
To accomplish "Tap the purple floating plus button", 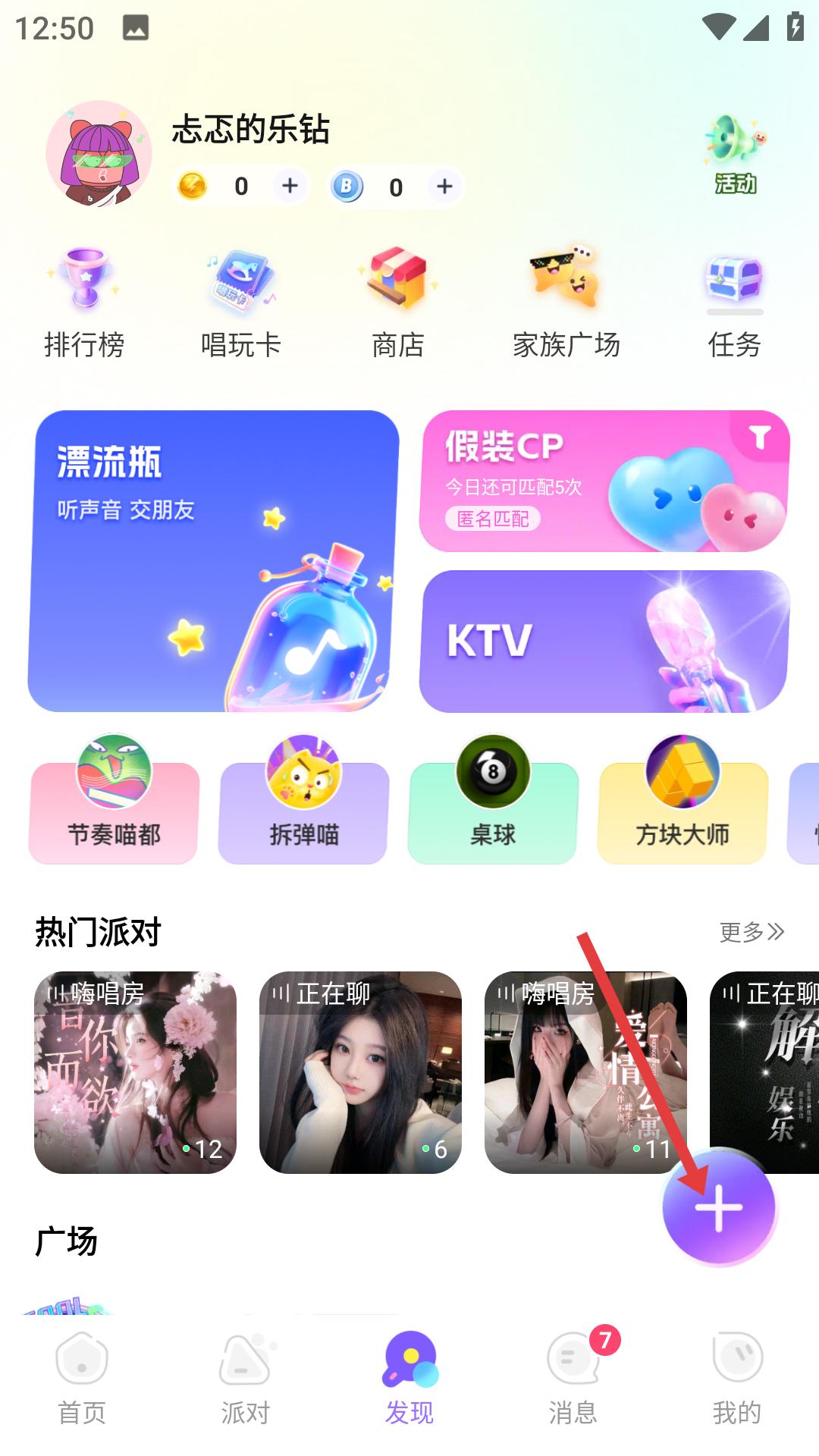I will coord(717,1206).
